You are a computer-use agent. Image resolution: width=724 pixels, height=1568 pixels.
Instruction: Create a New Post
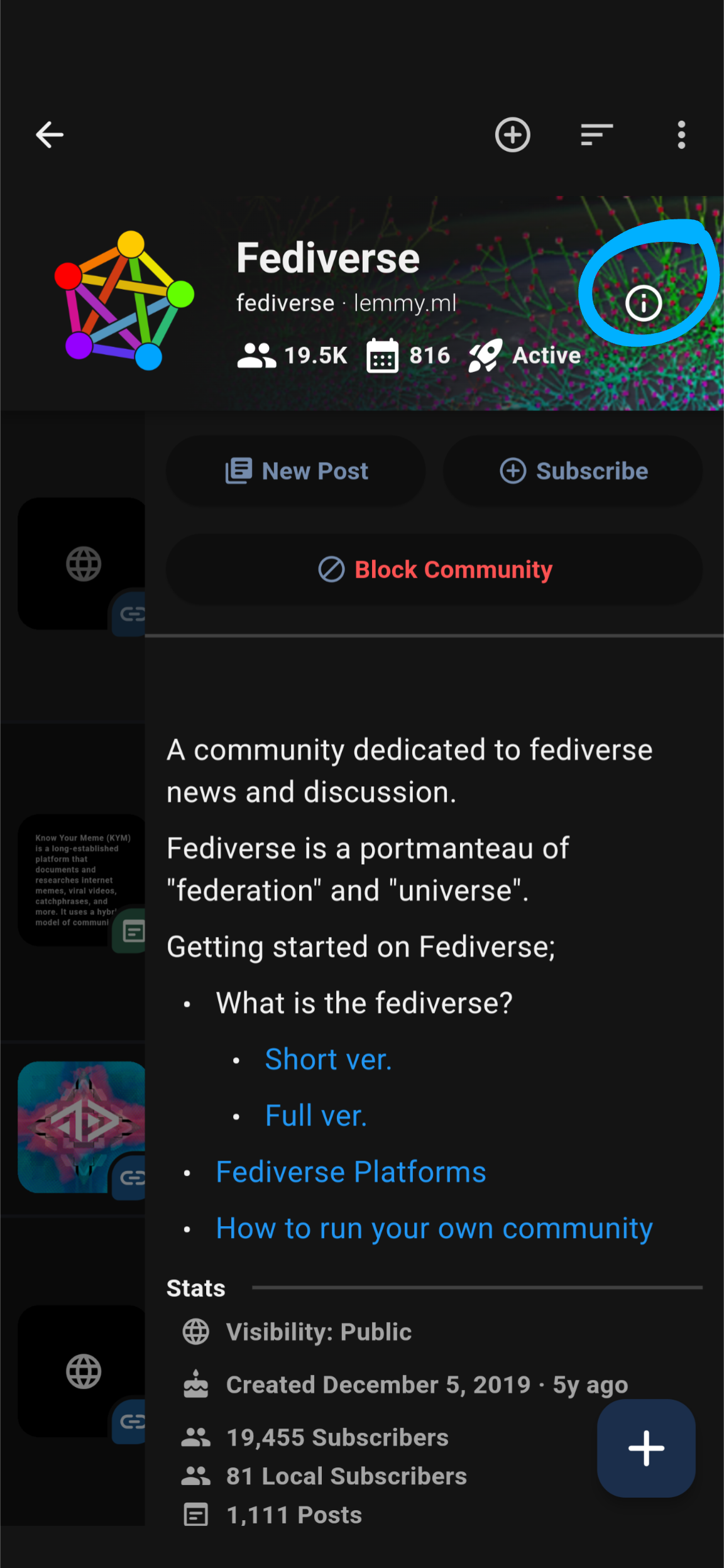coord(296,471)
